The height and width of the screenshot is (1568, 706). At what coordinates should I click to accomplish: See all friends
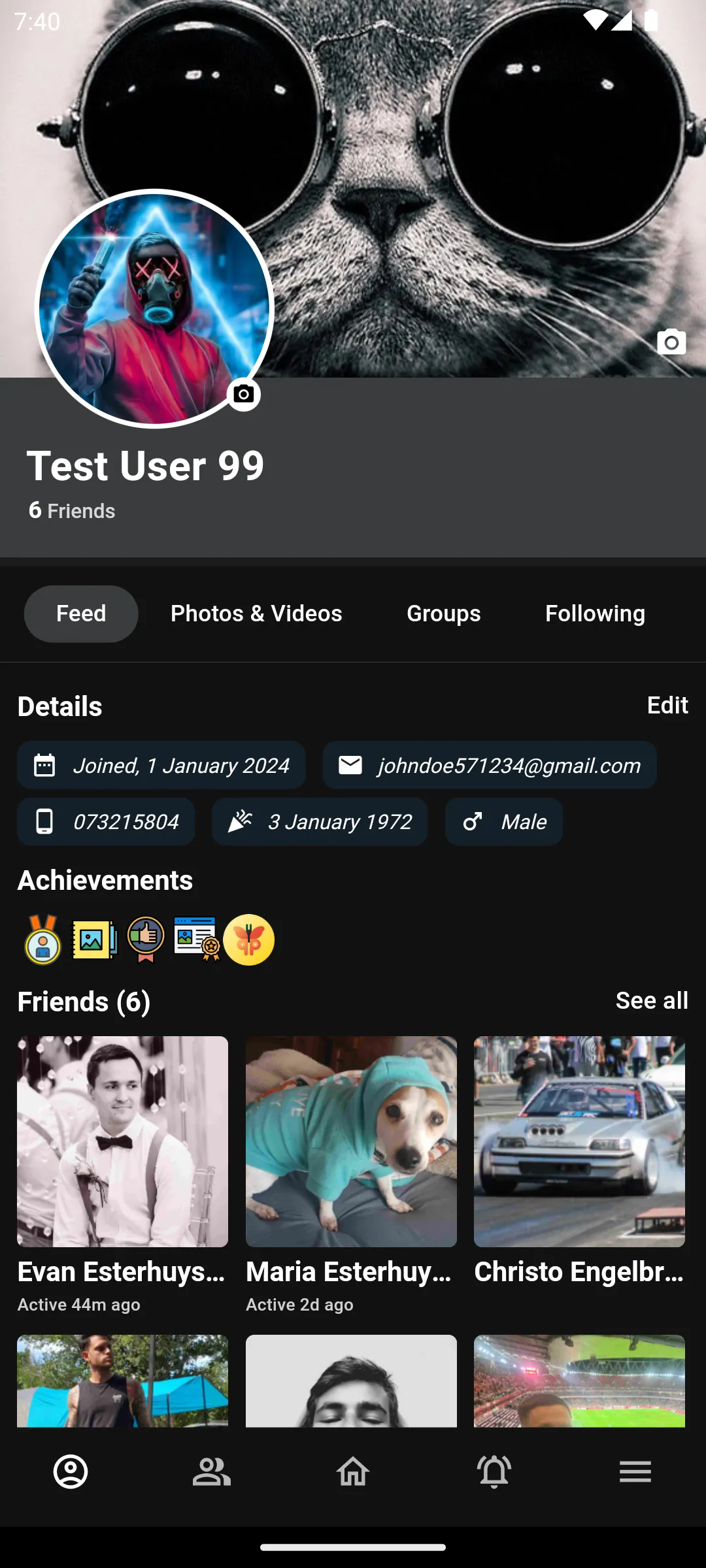(651, 1000)
